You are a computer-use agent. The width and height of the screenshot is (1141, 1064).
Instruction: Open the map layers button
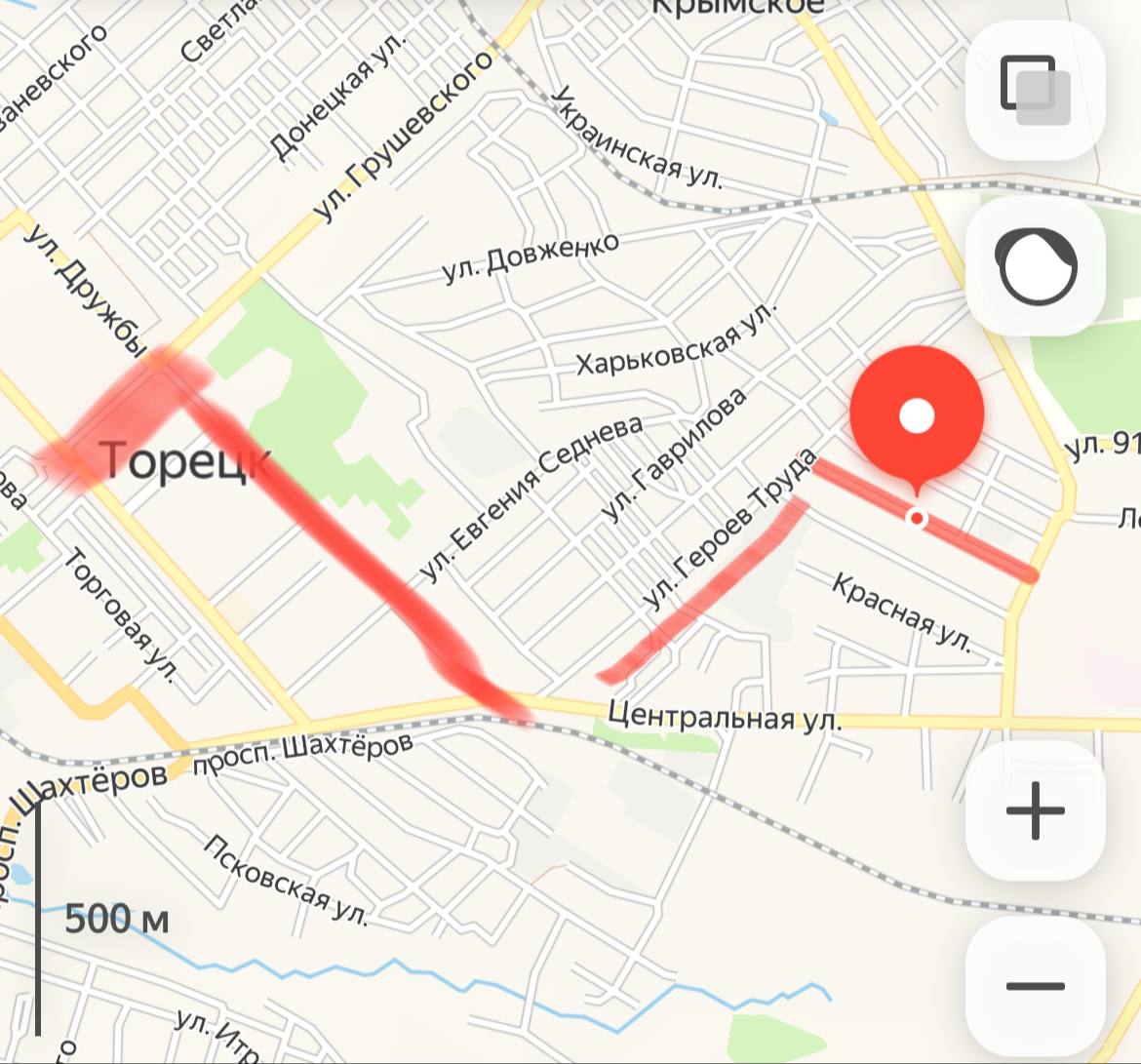(x=1035, y=91)
